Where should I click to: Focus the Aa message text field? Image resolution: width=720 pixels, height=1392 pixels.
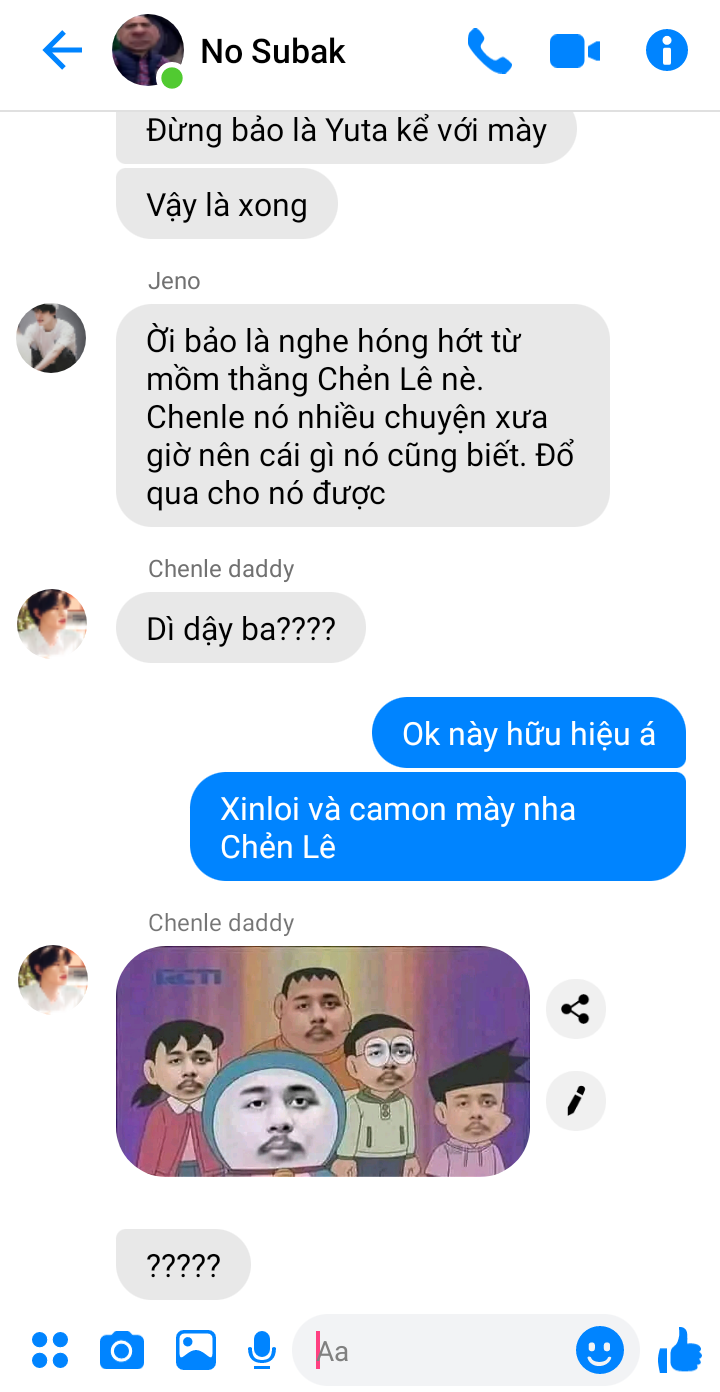tap(440, 1352)
